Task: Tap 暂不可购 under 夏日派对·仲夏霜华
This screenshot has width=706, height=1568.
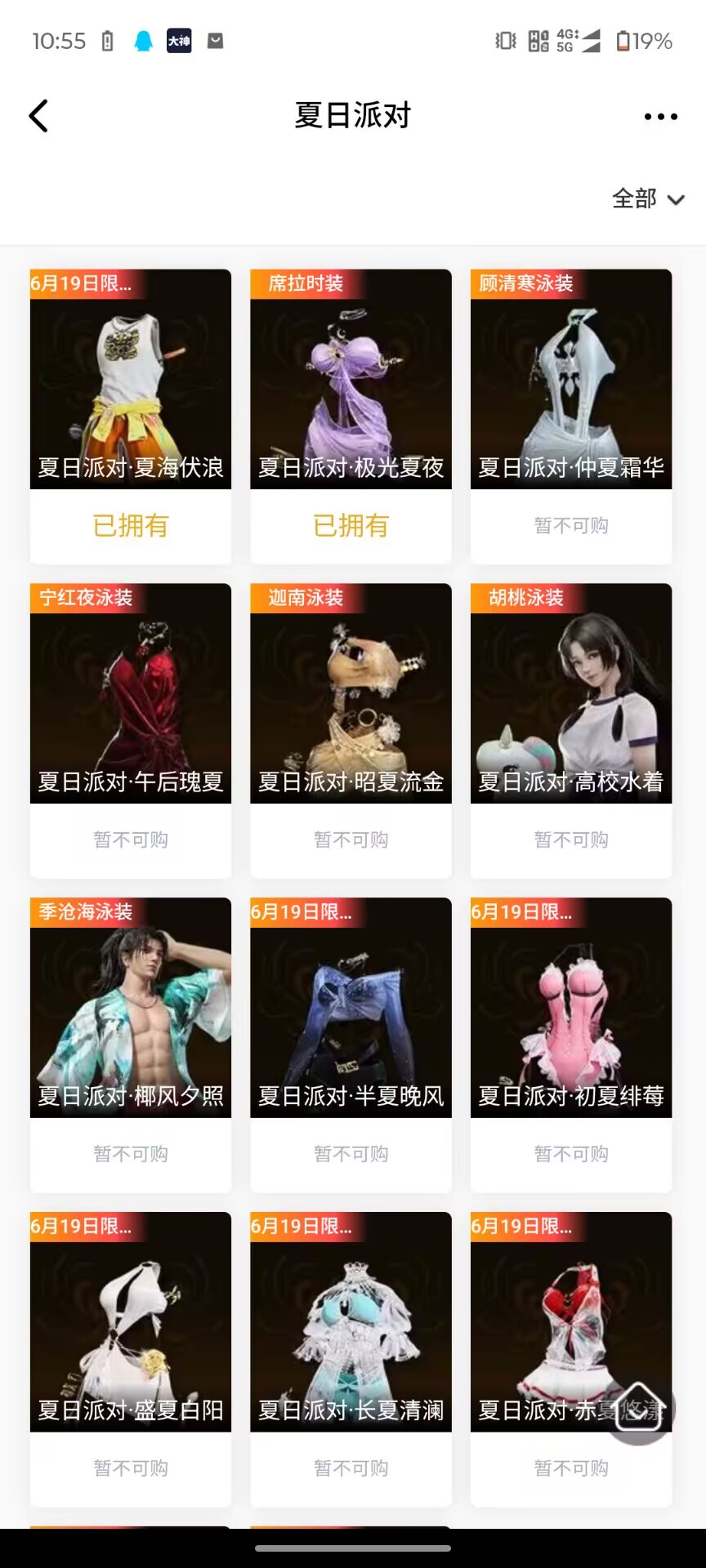Action: [570, 527]
